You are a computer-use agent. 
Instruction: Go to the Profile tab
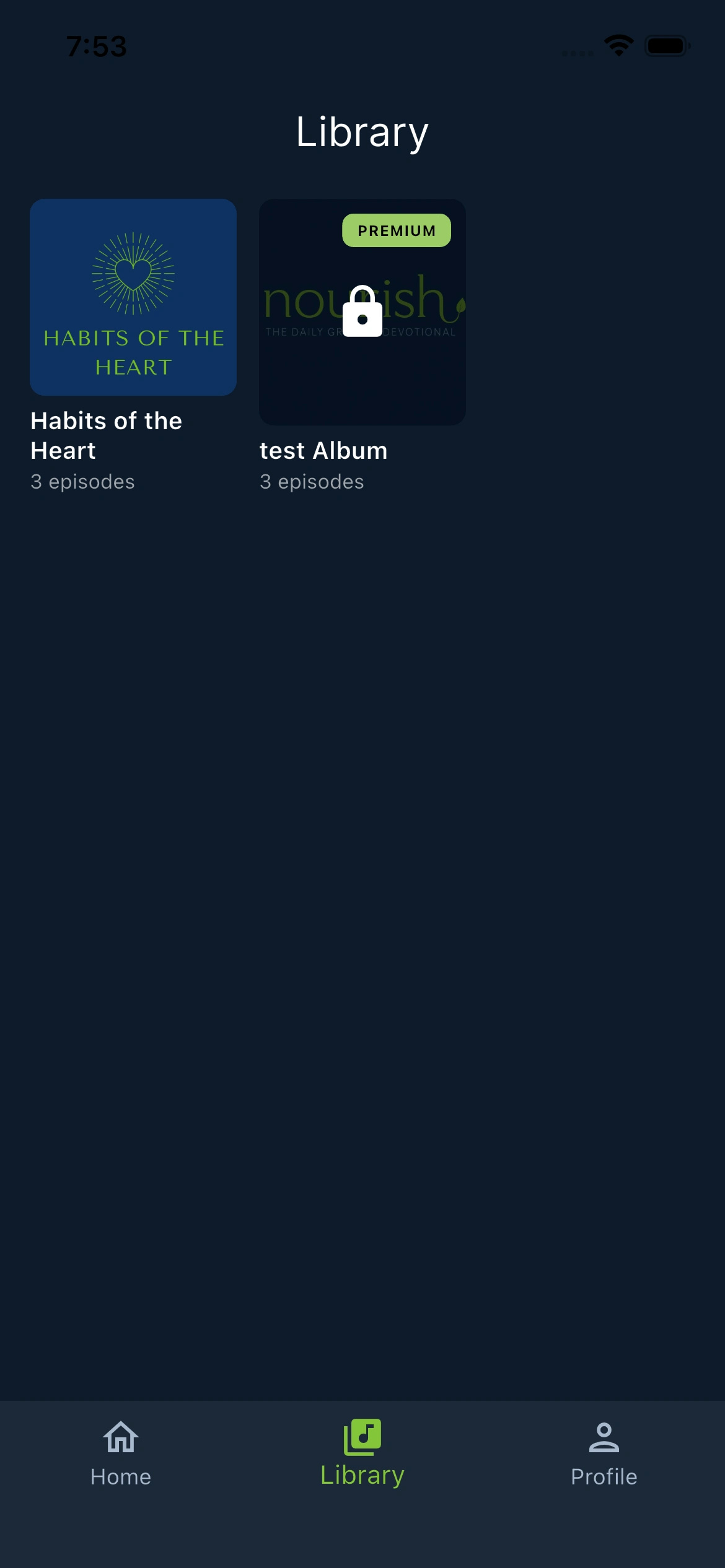point(604,1453)
